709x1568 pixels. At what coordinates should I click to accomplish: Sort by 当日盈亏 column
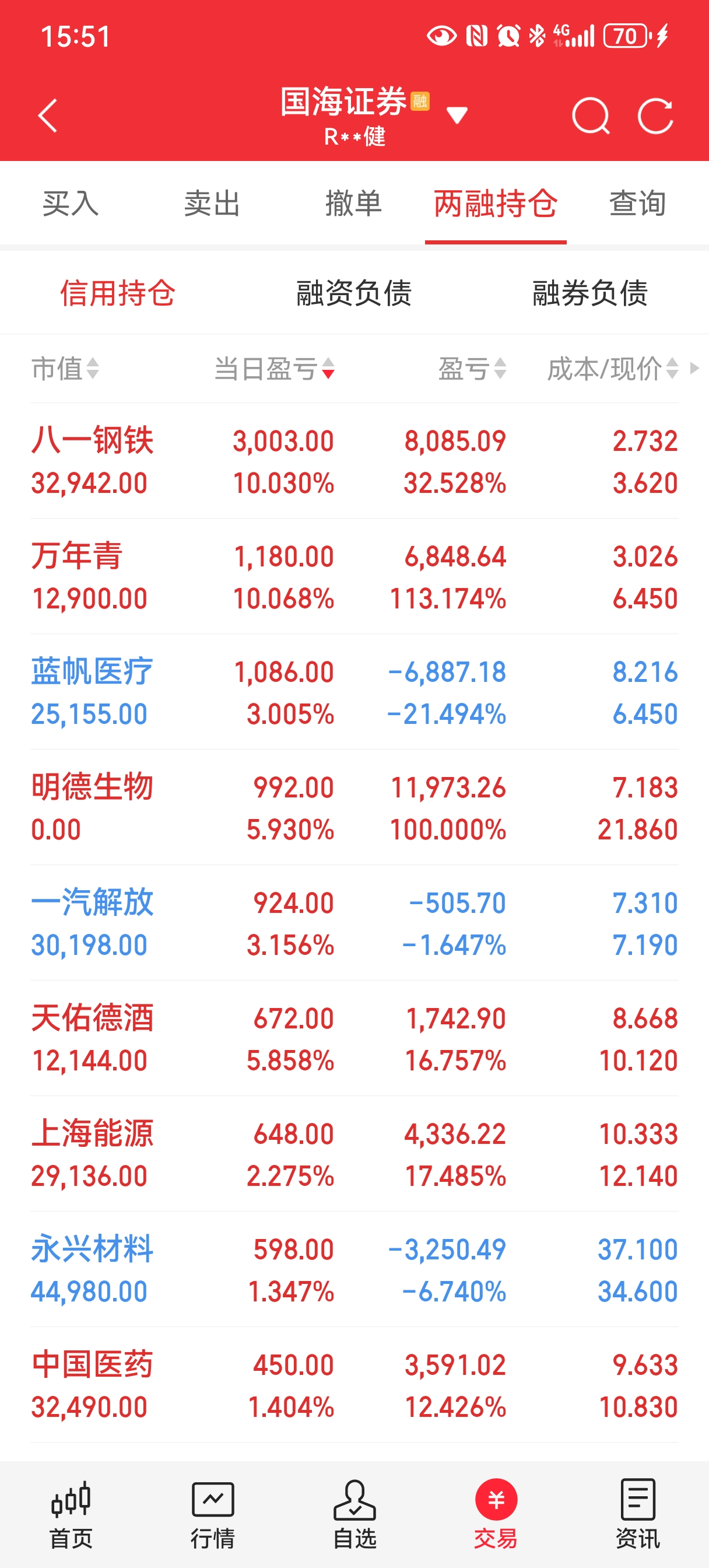(274, 369)
